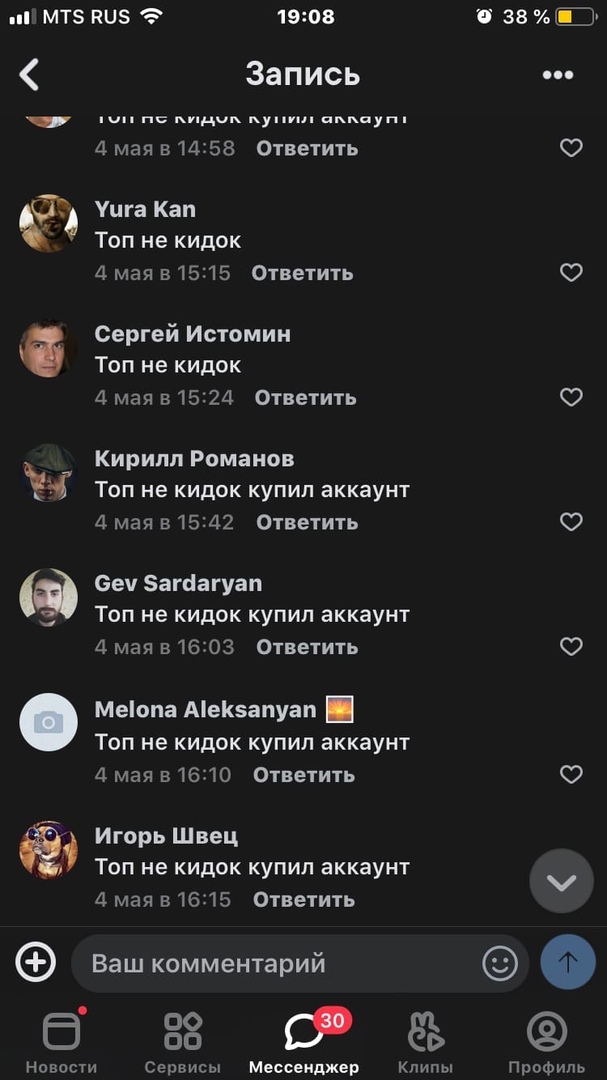
Task: Open Melona Aleksanyan's profile avatar
Action: point(48,721)
